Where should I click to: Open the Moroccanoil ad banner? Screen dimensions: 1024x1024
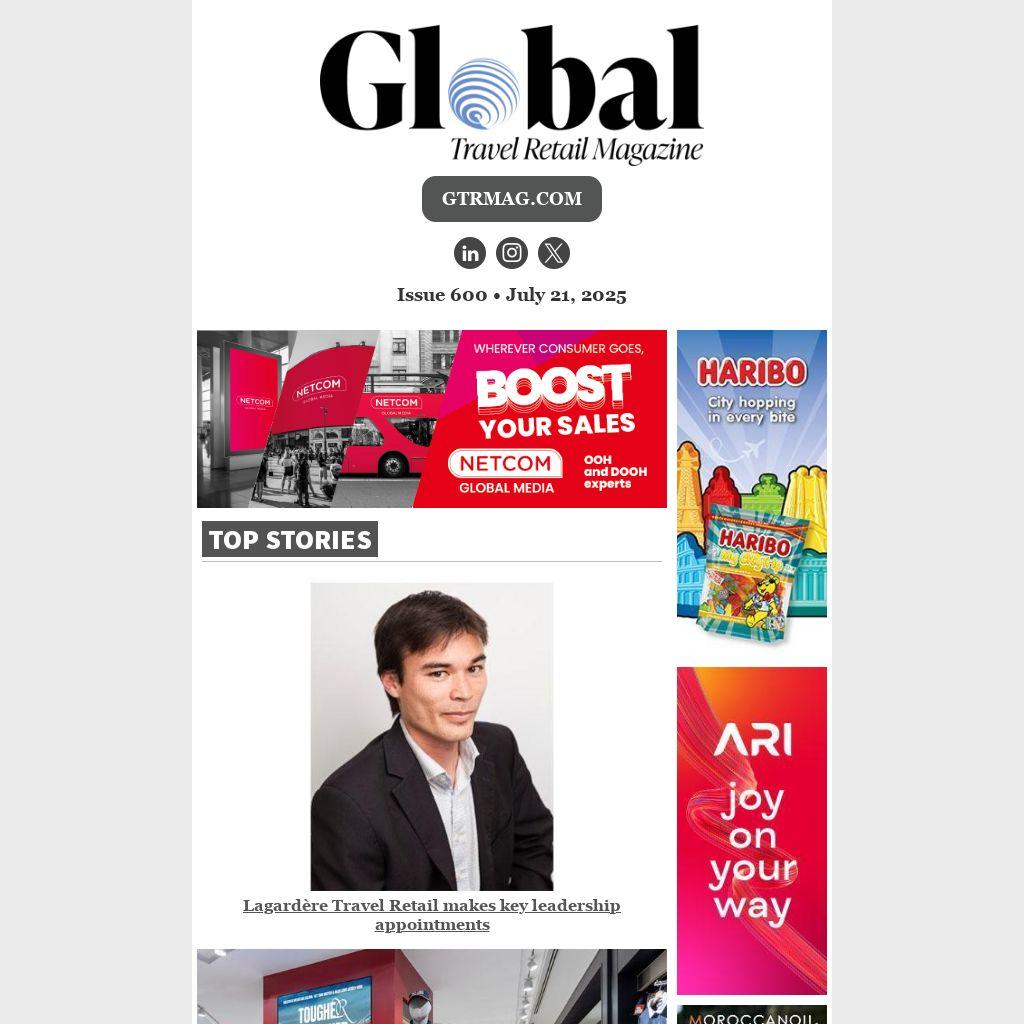tap(751, 1014)
